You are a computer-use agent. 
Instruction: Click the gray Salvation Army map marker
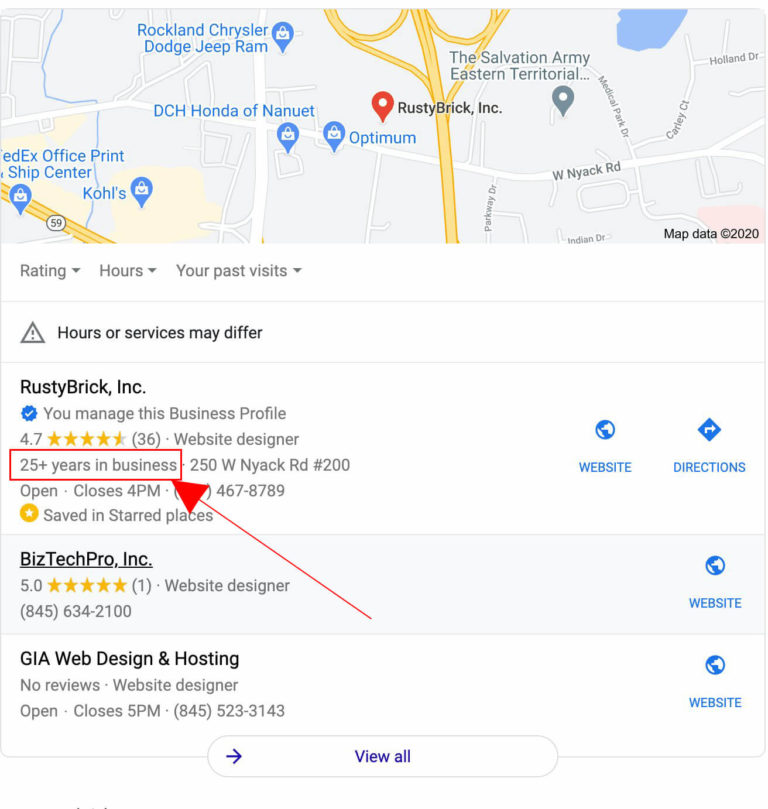(x=563, y=99)
